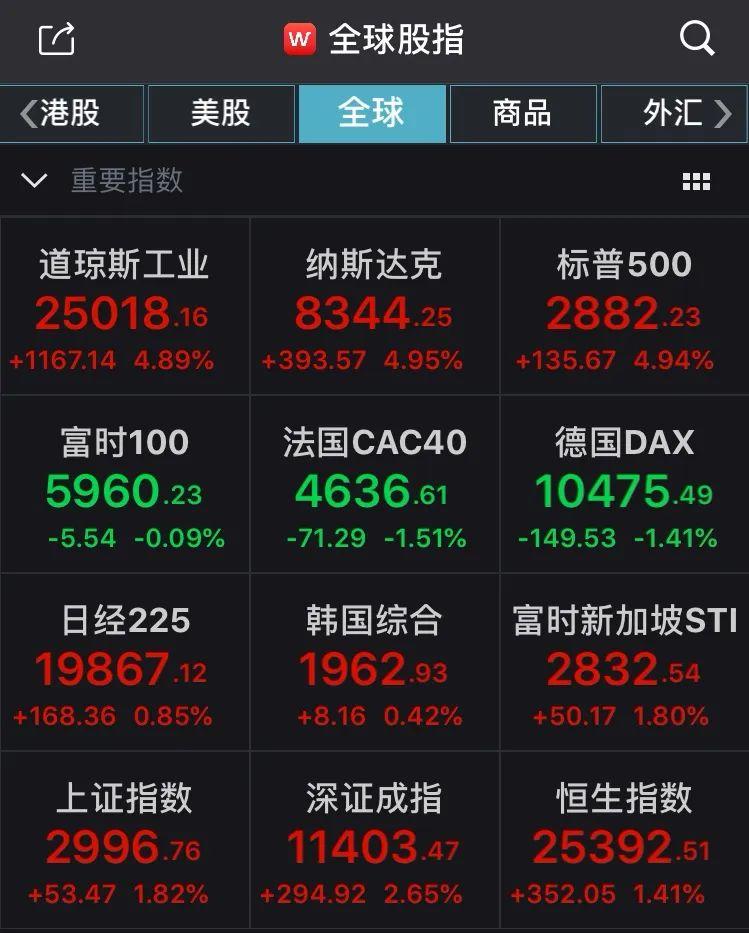View the 深证成指 index details

point(375,840)
